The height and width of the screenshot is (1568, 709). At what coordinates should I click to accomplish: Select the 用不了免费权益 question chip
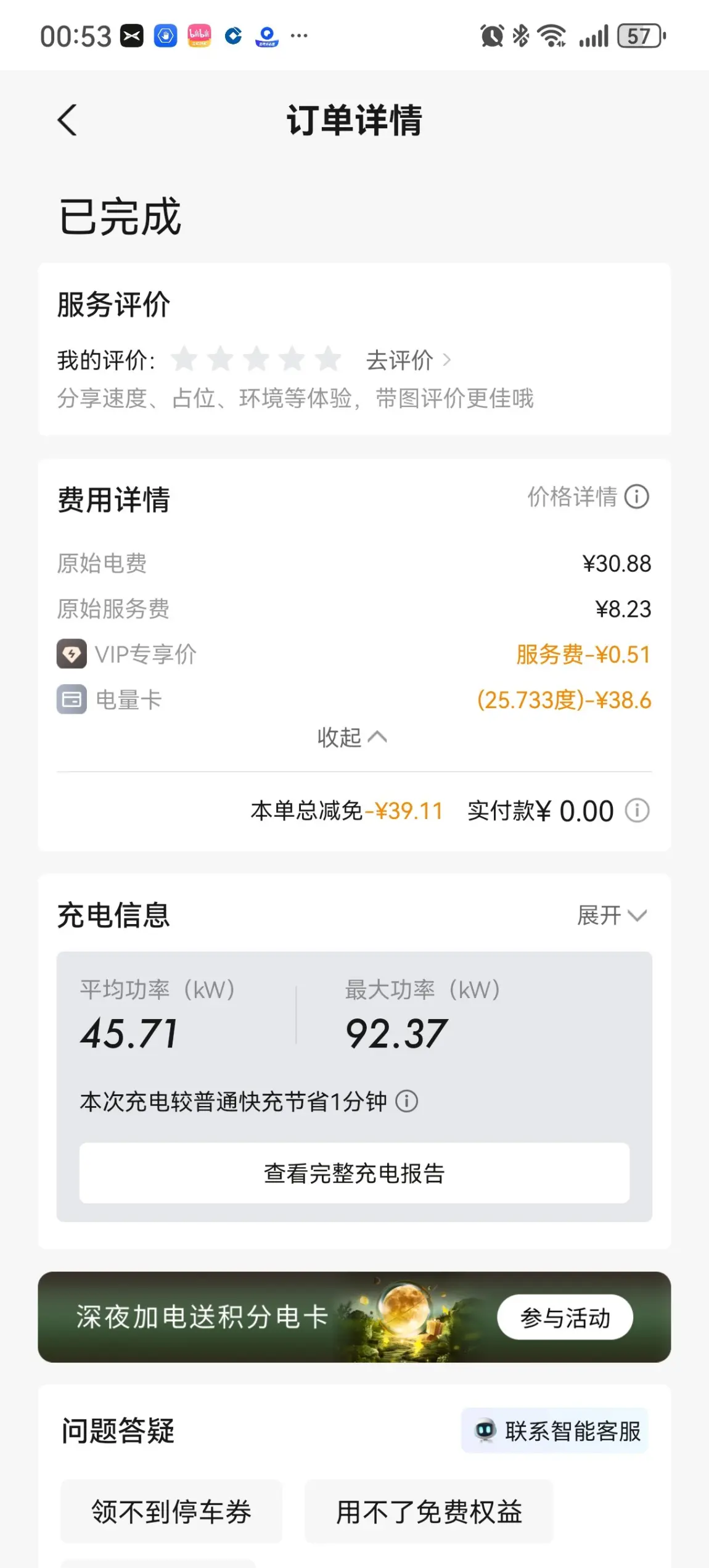pos(429,1512)
